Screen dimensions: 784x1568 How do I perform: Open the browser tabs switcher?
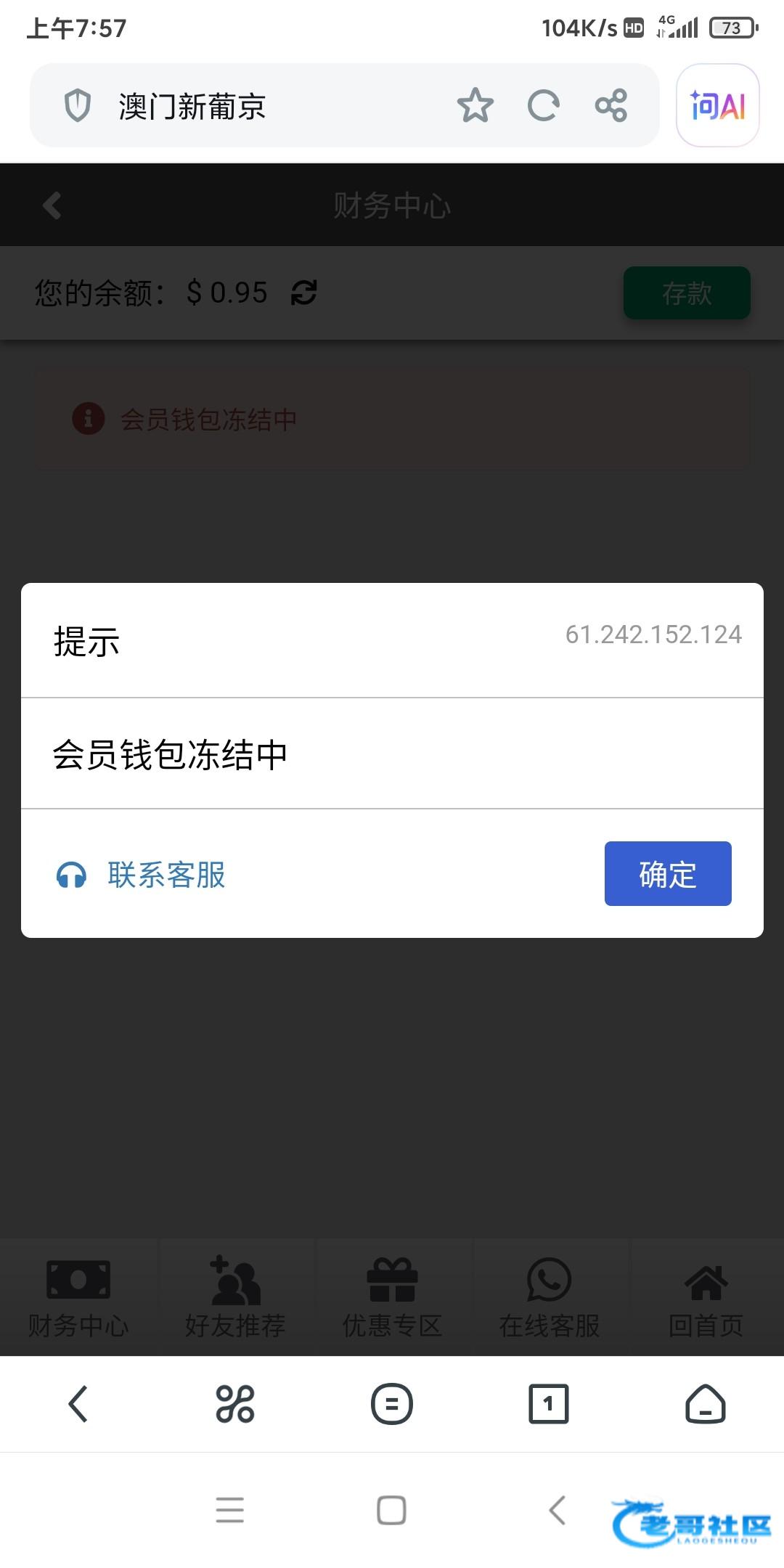pos(548,1404)
